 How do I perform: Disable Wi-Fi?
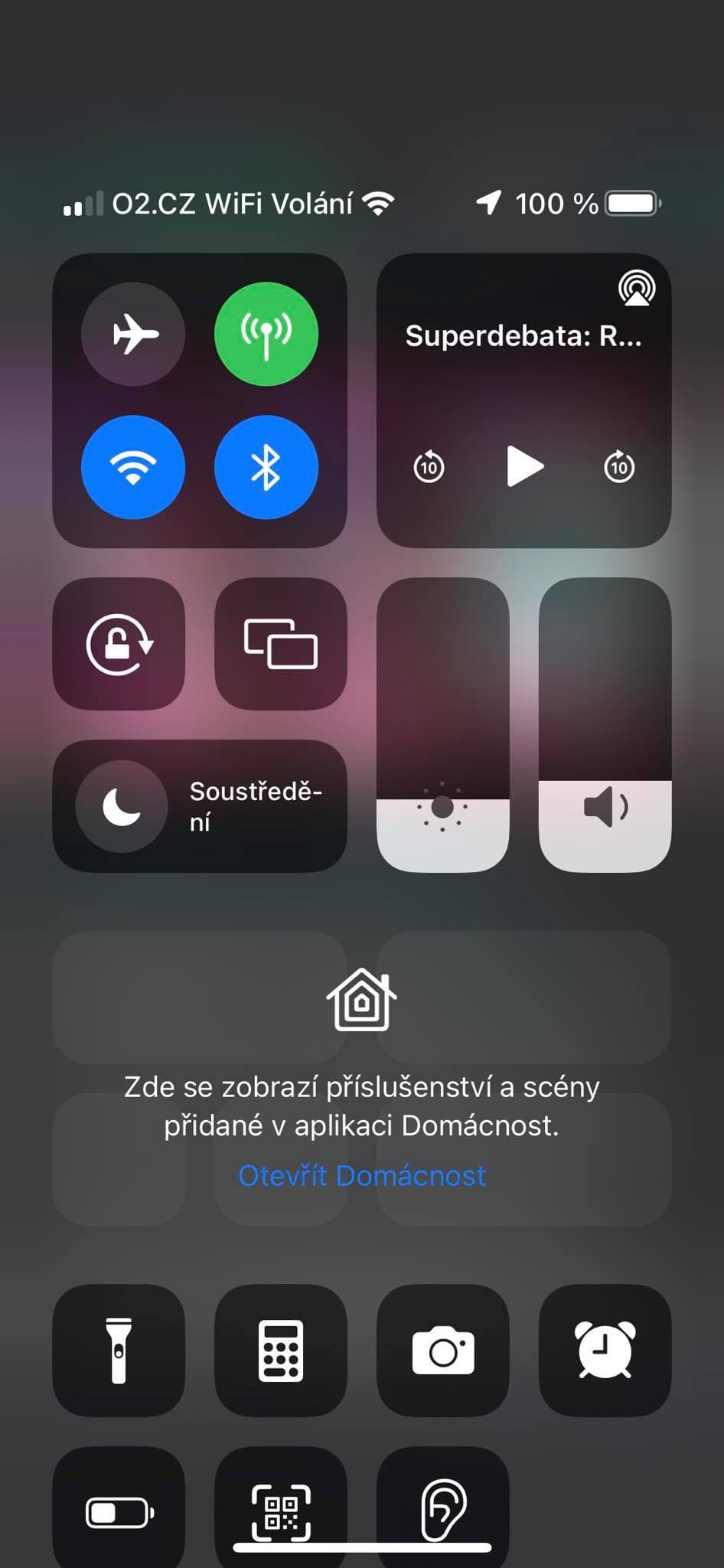(x=133, y=467)
